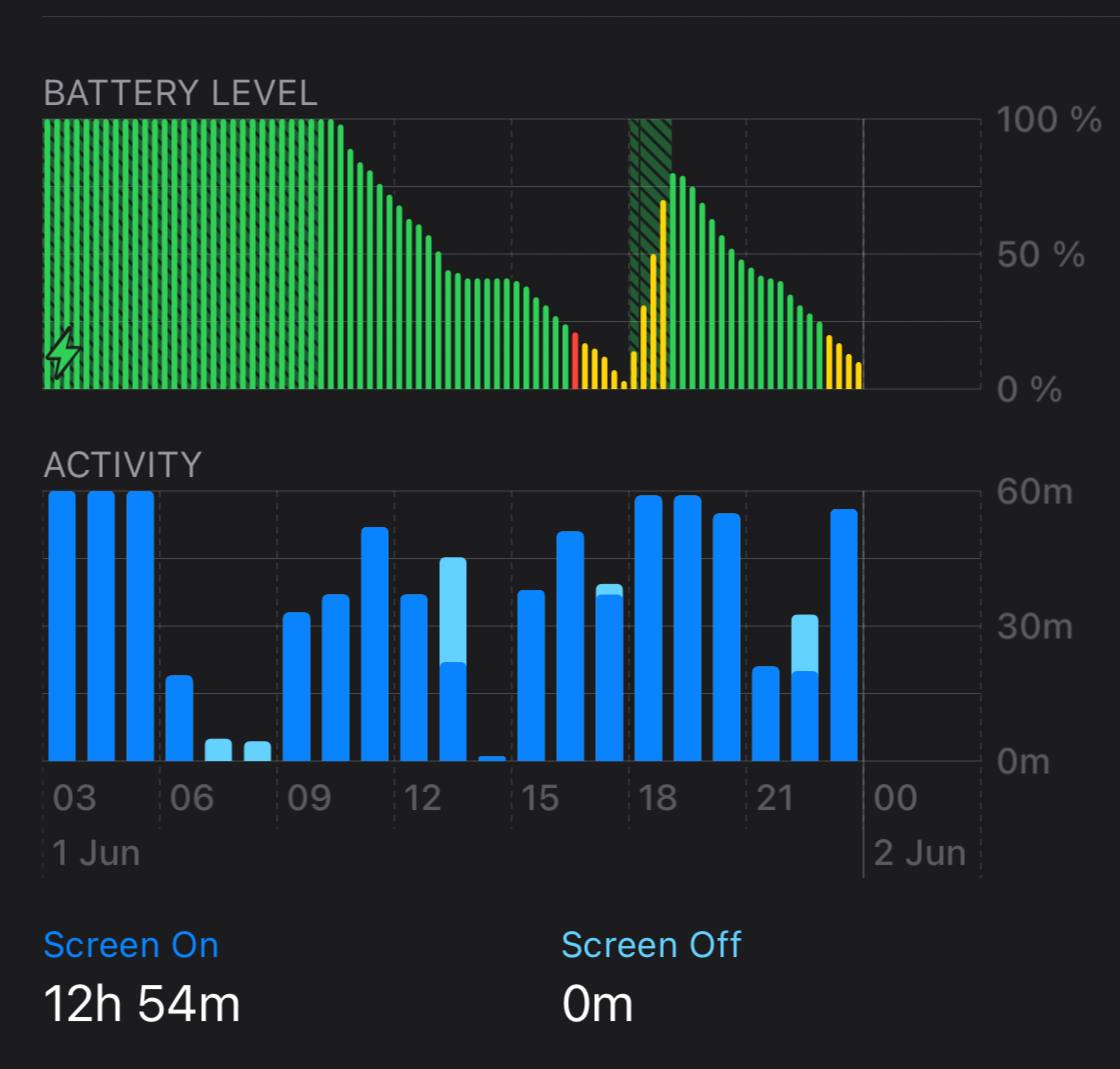This screenshot has width=1120, height=1069.
Task: Select the activity bar above the 06 label
Action: pyautogui.click(x=179, y=718)
